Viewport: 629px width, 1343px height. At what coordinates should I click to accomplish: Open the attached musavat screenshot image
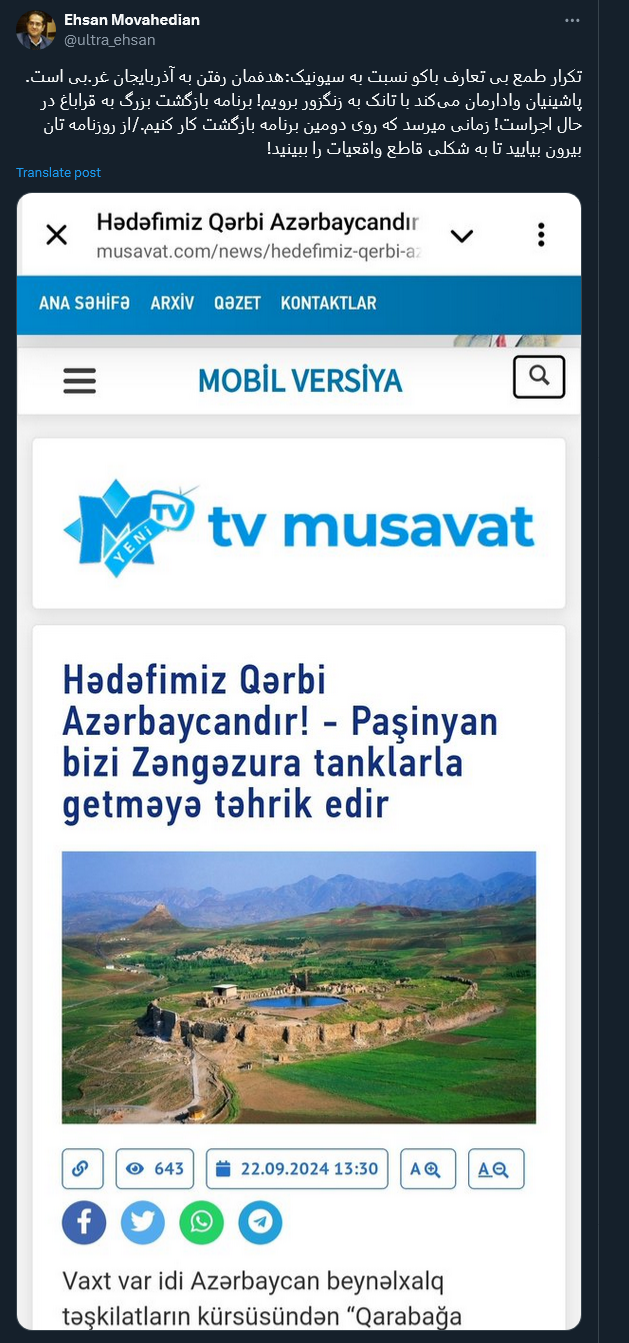point(299,760)
